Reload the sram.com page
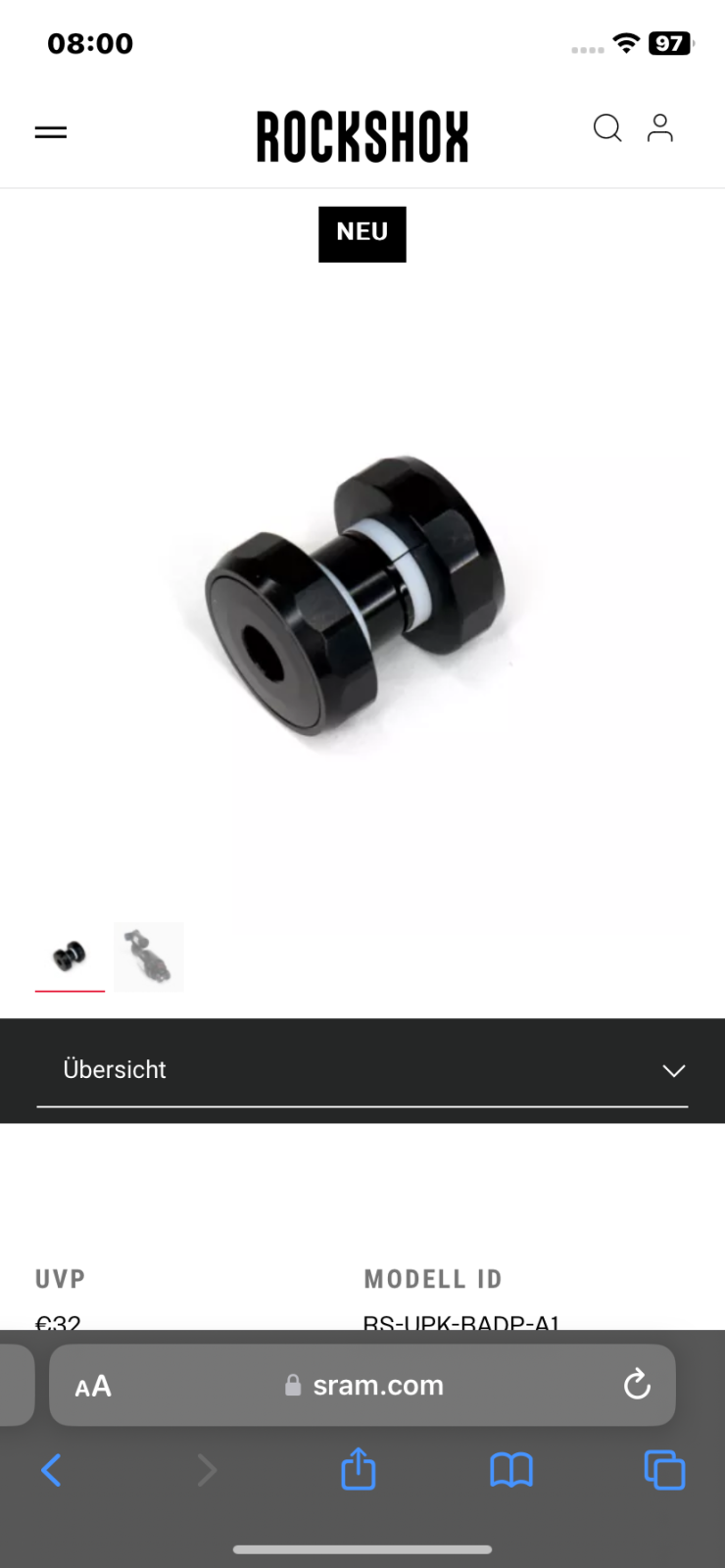The image size is (725, 1568). 637,1385
